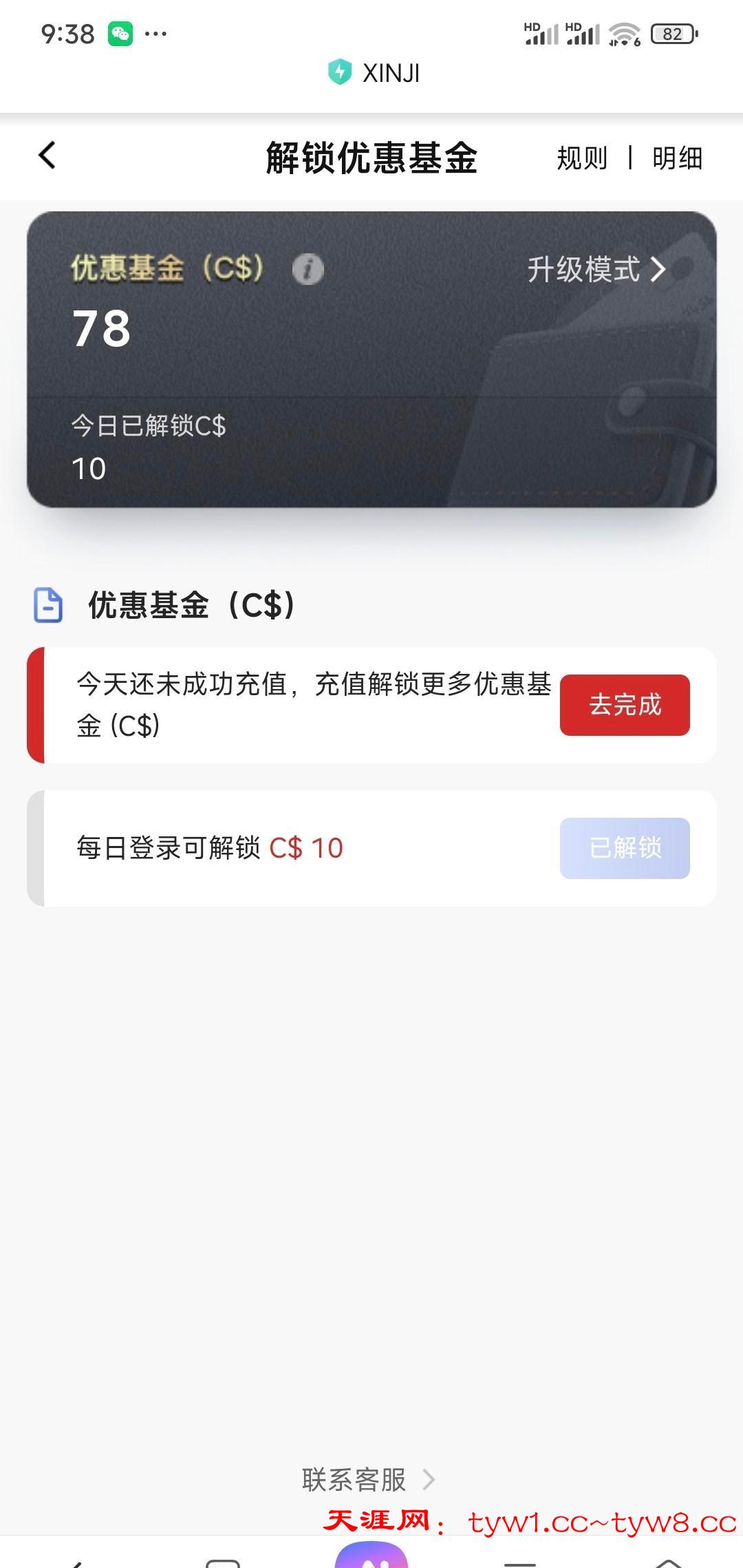Viewport: 743px width, 1568px height.
Task: Open 升级模式 upgrade mode
Action: point(596,269)
